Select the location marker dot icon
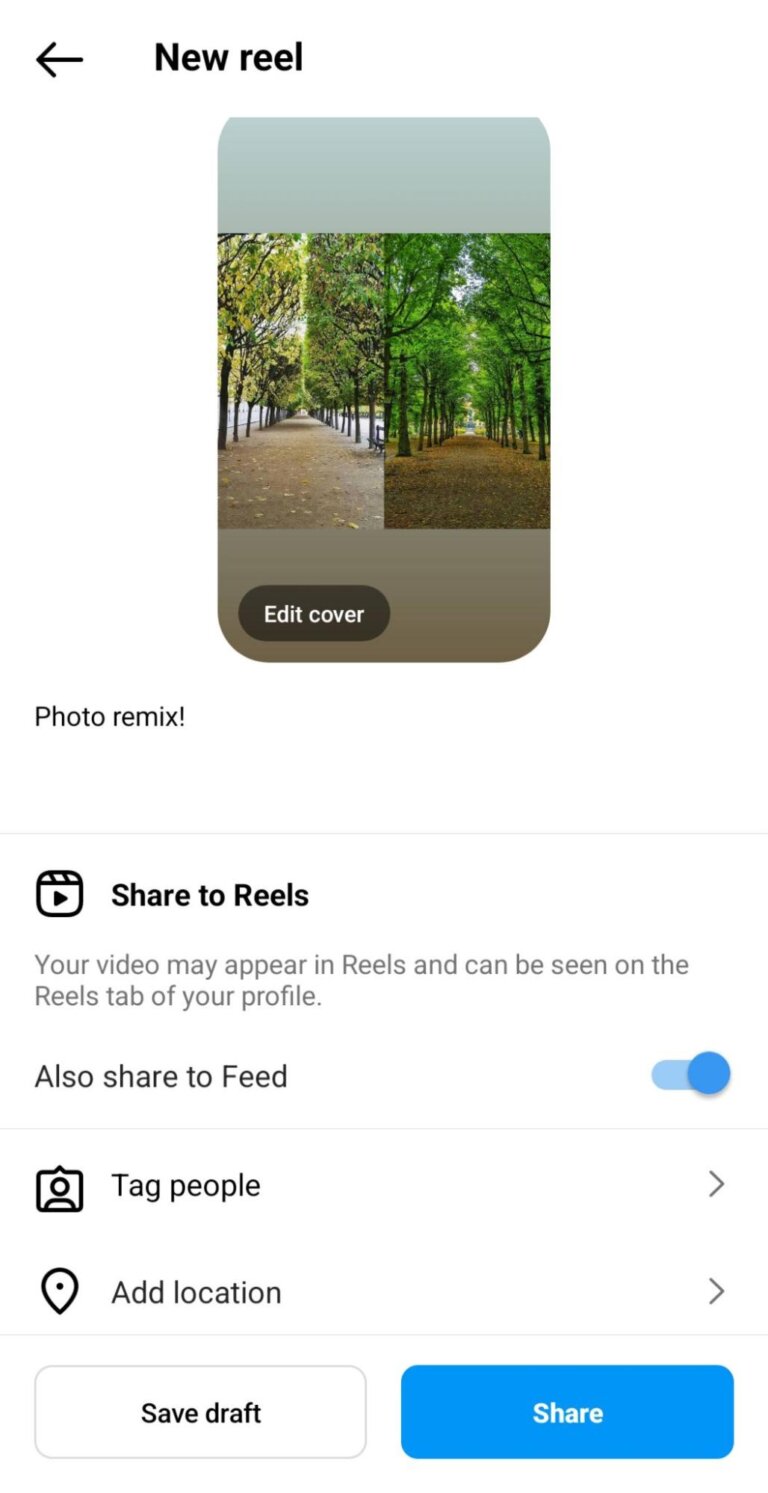The width and height of the screenshot is (768, 1493). [x=58, y=1288]
